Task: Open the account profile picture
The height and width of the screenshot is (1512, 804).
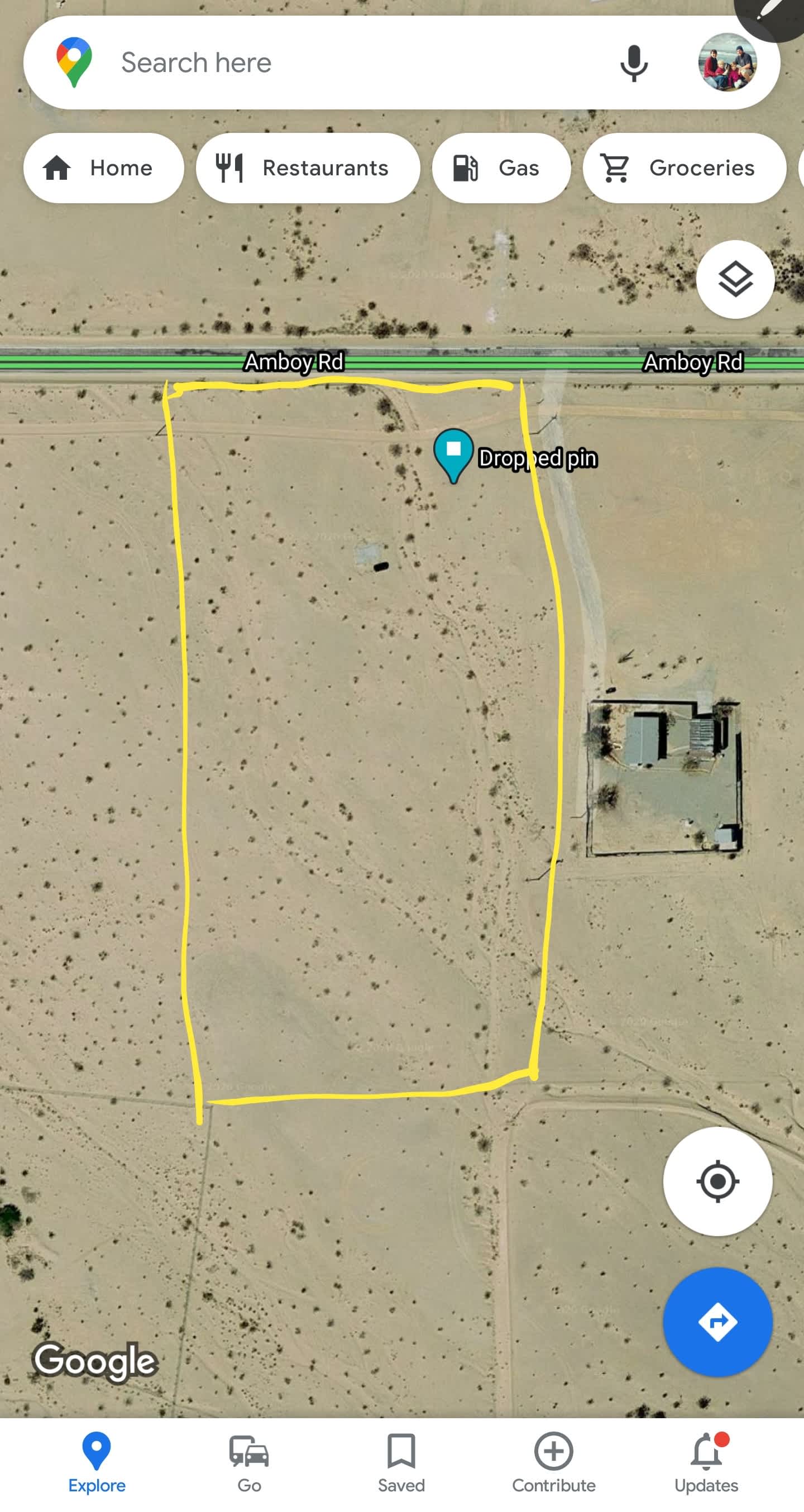Action: click(x=727, y=62)
